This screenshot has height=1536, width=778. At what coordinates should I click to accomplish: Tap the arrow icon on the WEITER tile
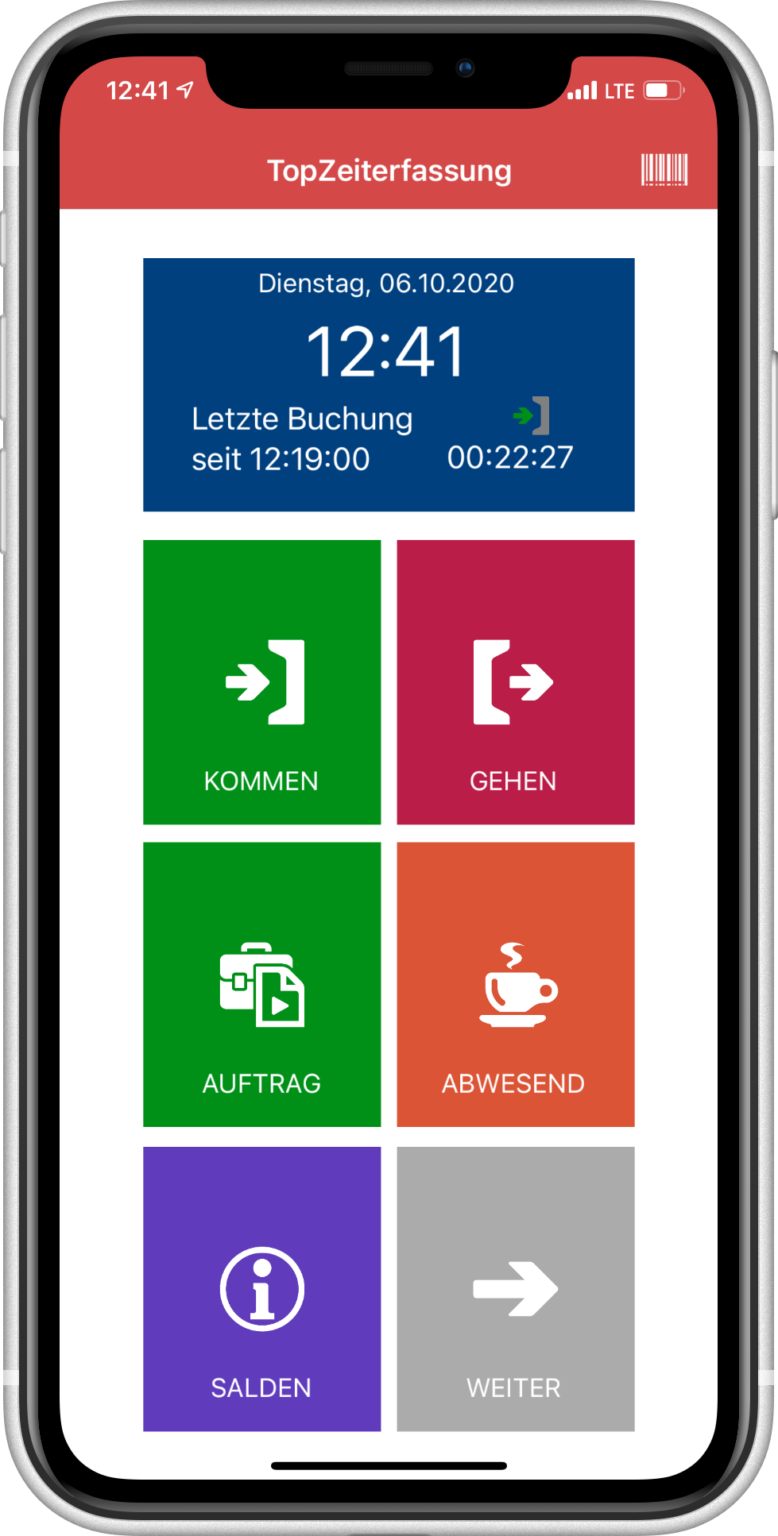[514, 1290]
